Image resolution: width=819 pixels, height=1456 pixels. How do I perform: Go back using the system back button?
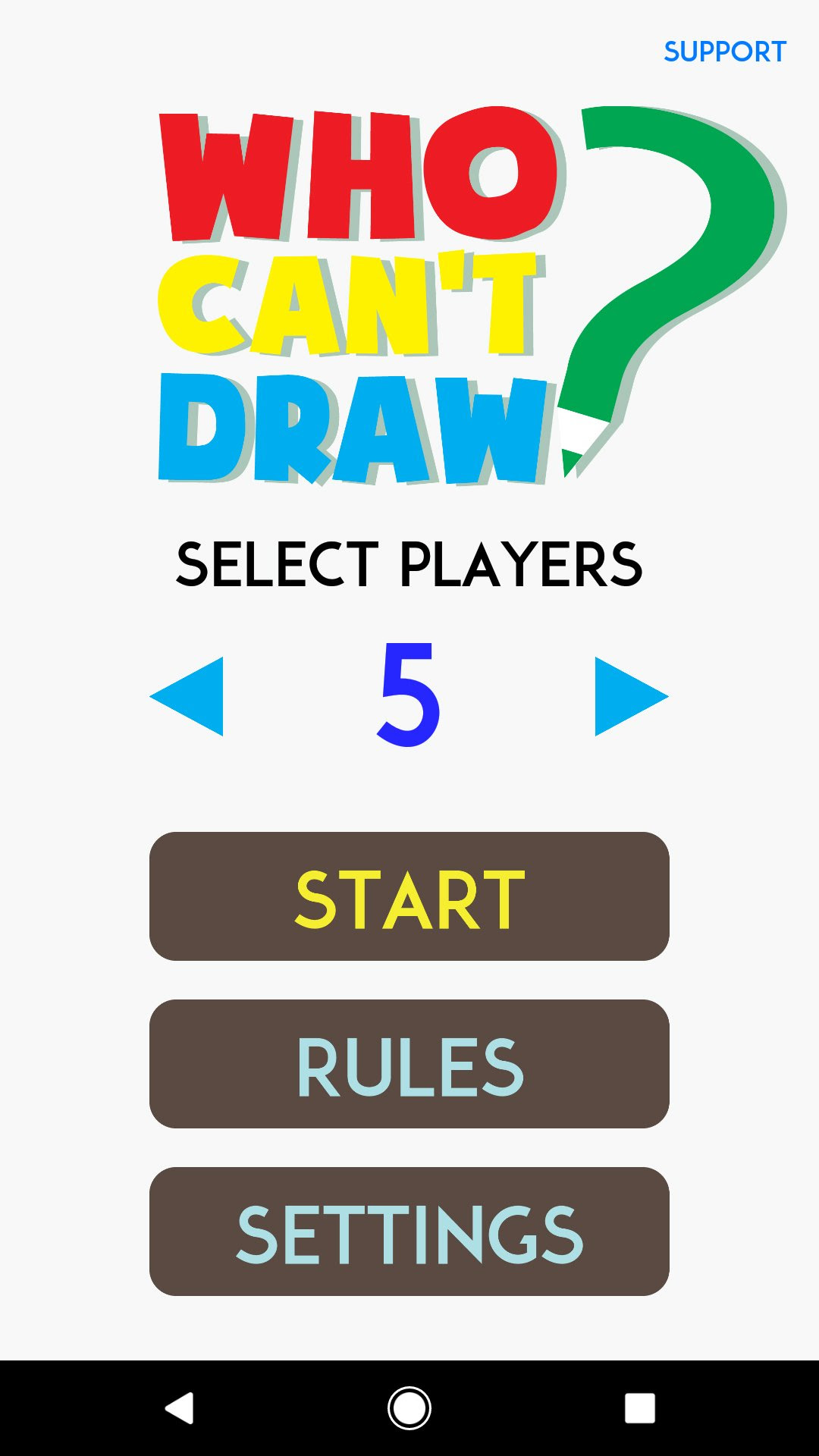coord(180,1408)
